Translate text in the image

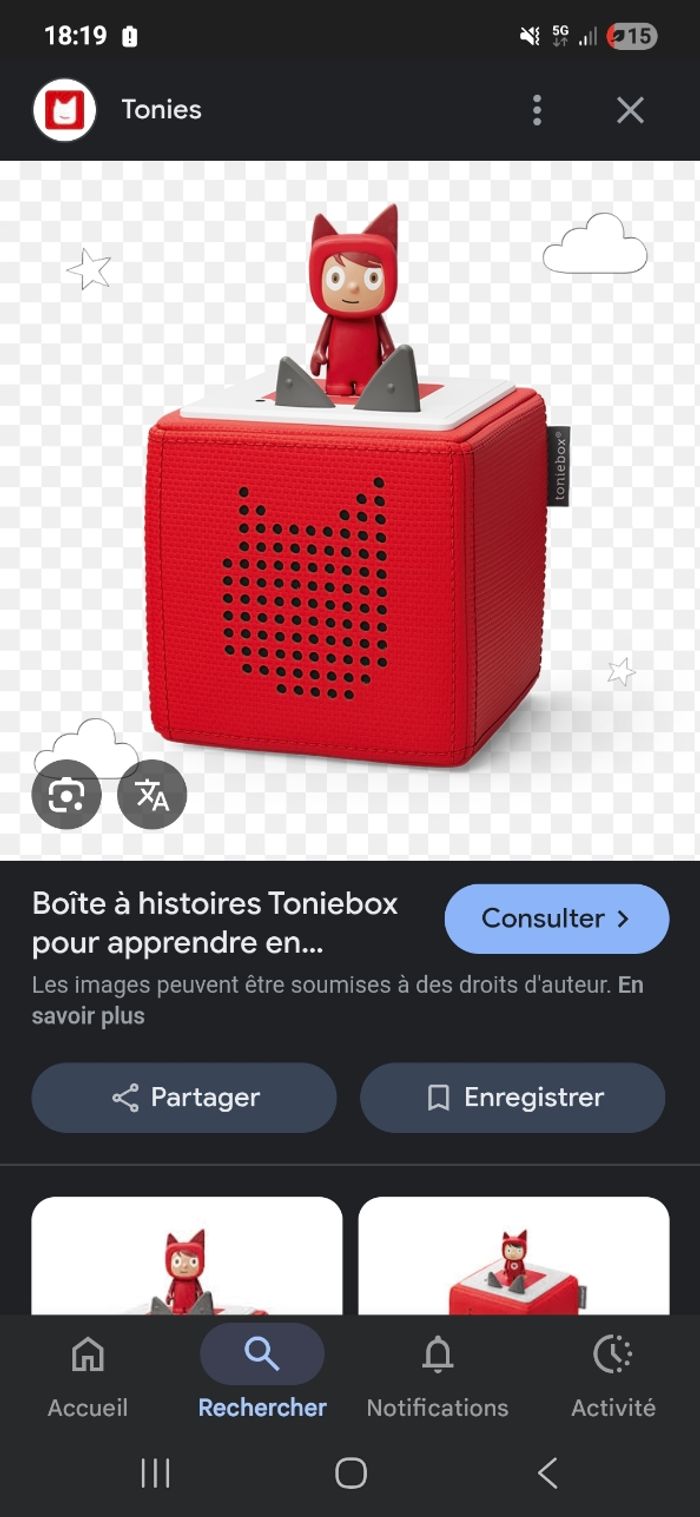point(152,795)
